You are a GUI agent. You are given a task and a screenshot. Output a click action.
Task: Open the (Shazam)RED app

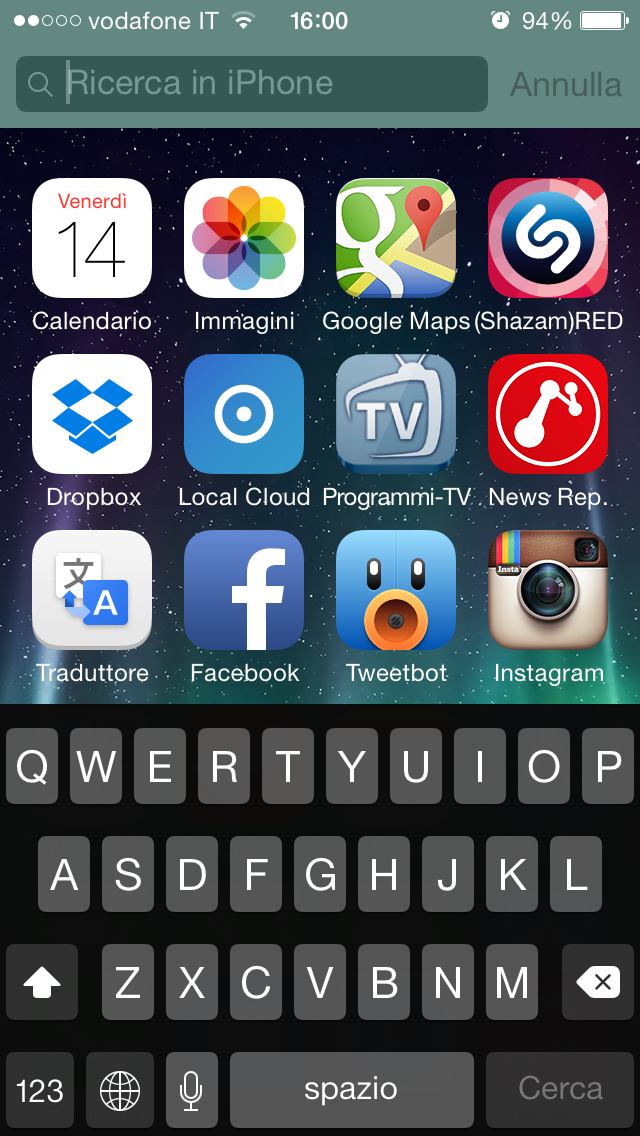tap(548, 238)
